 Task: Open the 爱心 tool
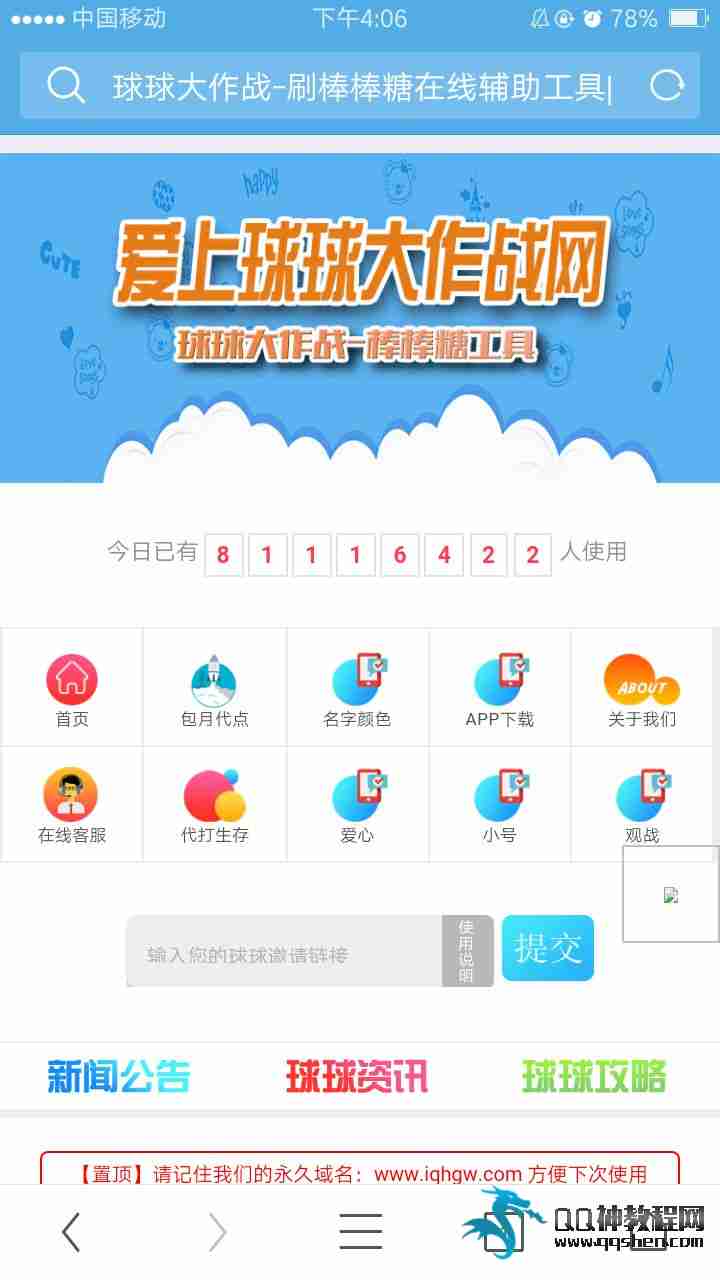(x=357, y=806)
